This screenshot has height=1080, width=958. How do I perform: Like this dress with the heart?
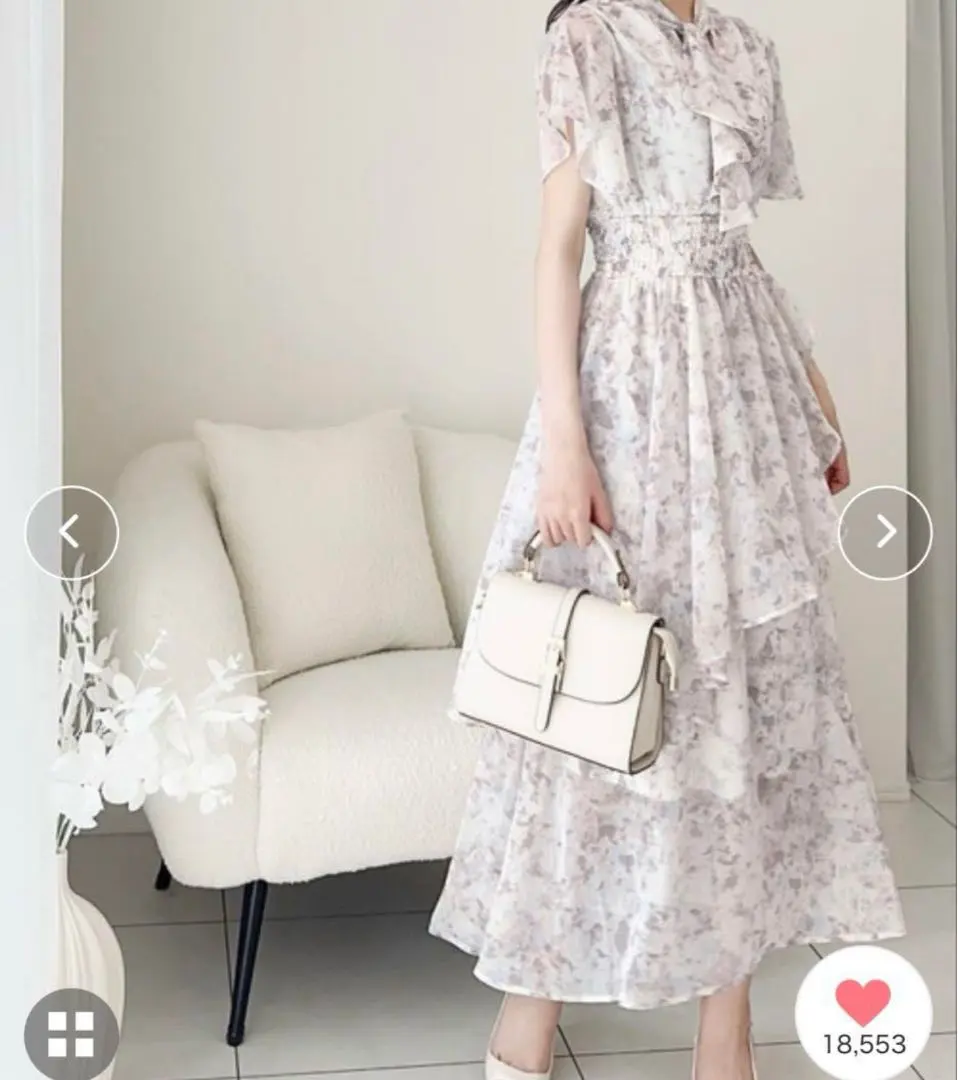click(x=862, y=1001)
